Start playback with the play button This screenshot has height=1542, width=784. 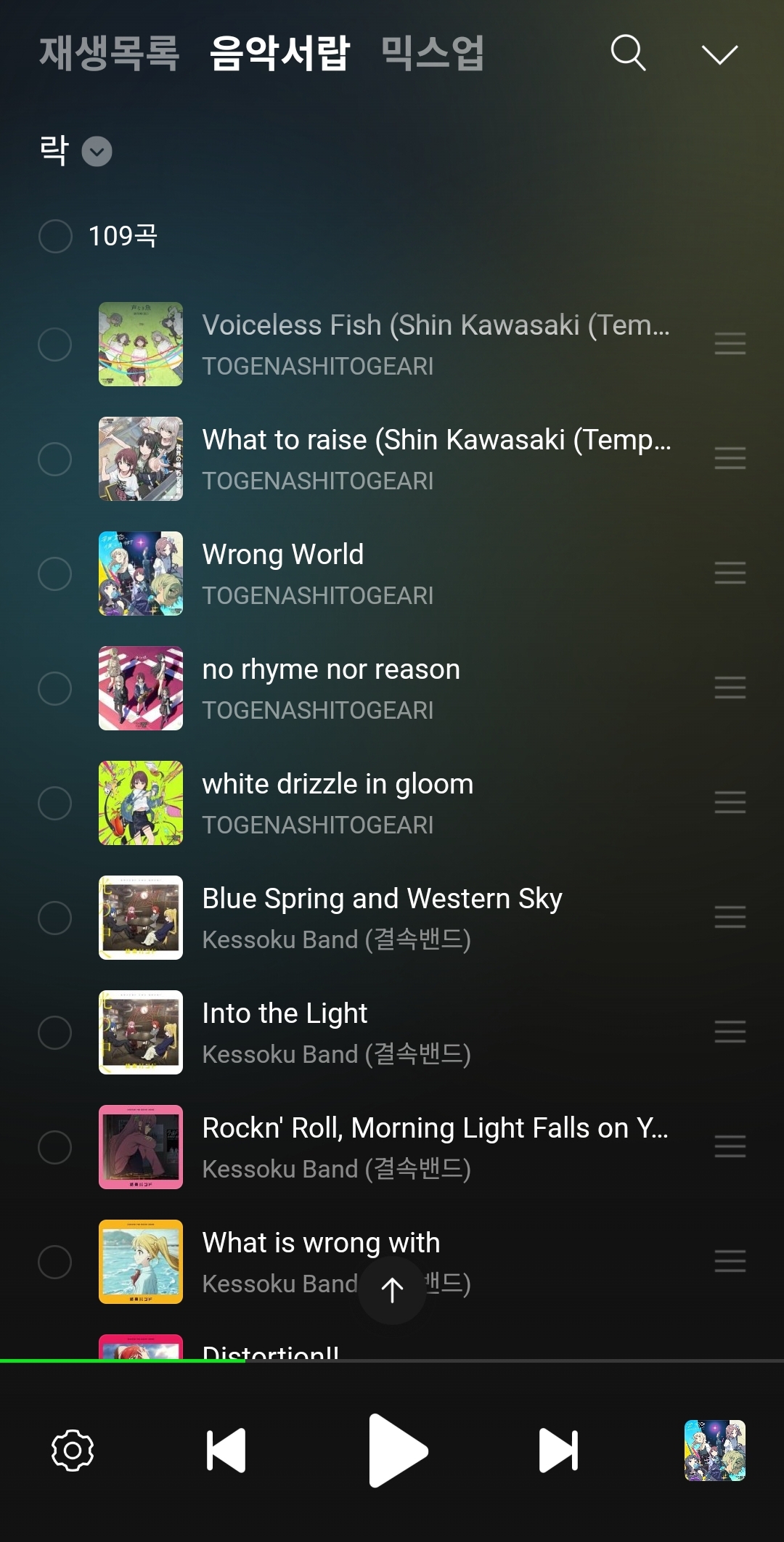click(x=396, y=1451)
